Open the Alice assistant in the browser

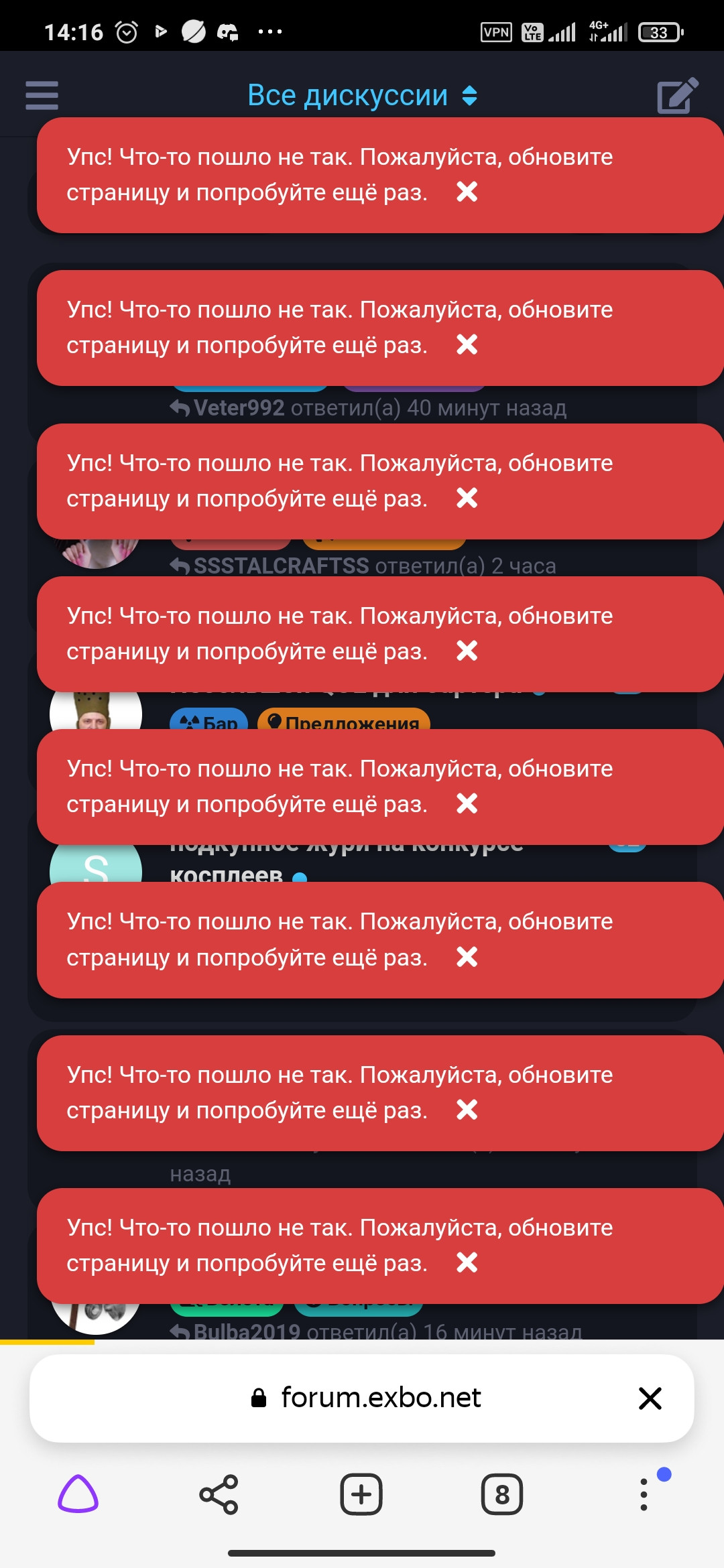pyautogui.click(x=78, y=1494)
